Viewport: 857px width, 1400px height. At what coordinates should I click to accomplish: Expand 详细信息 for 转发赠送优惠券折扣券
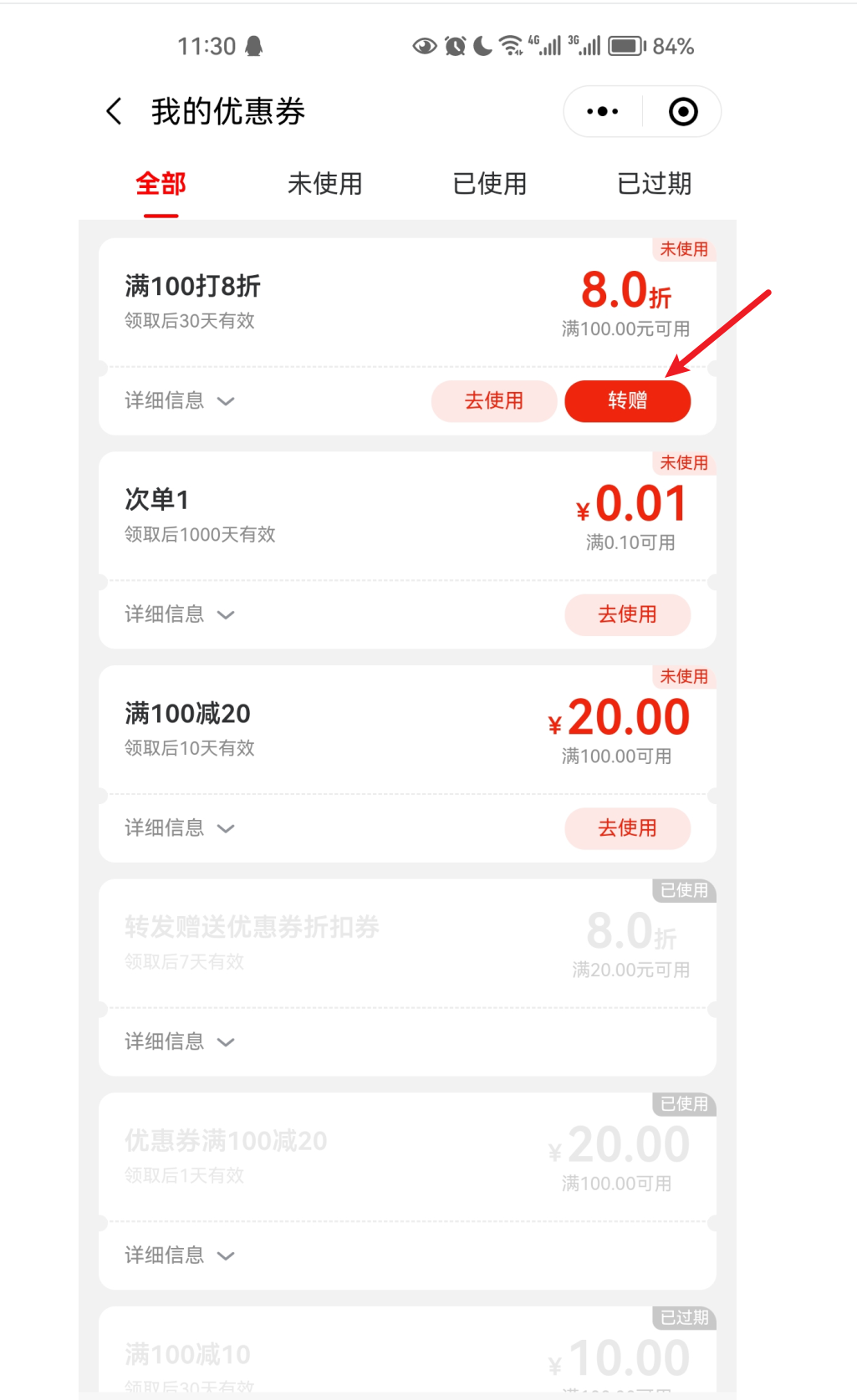coord(179,1042)
